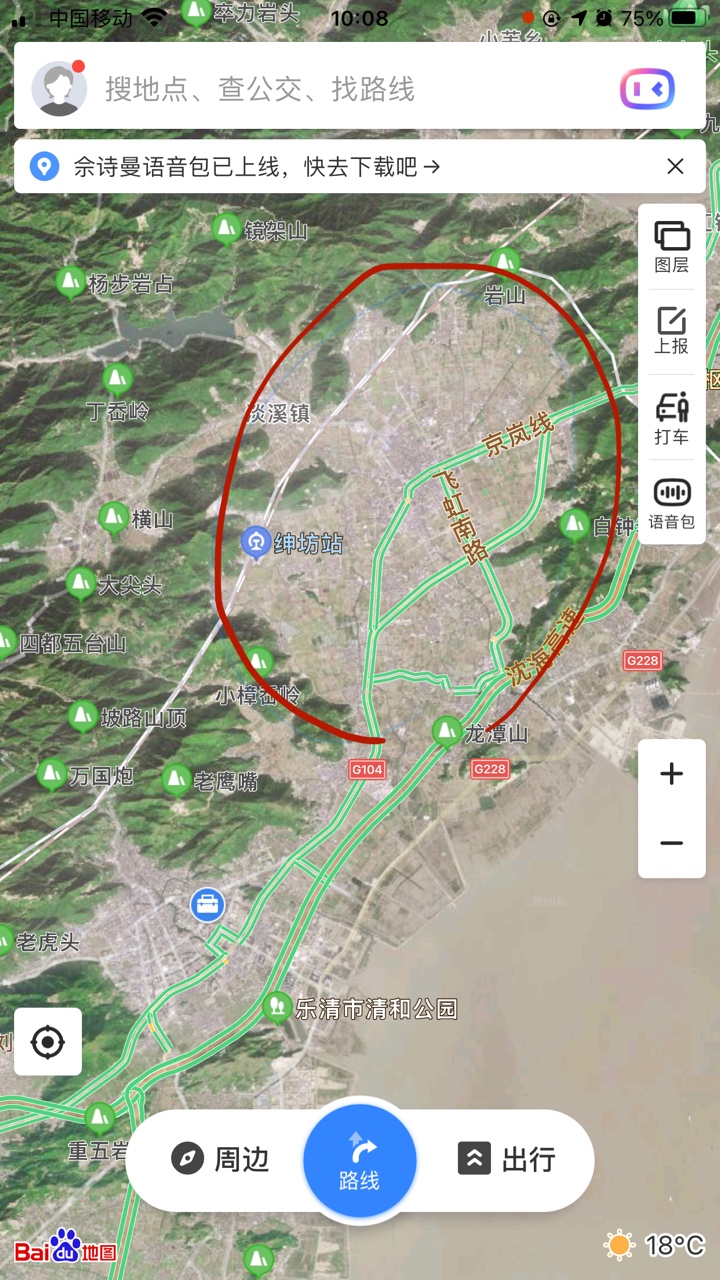This screenshot has width=720, height=1280.
Task: Report an issue with 上报
Action: (672, 331)
